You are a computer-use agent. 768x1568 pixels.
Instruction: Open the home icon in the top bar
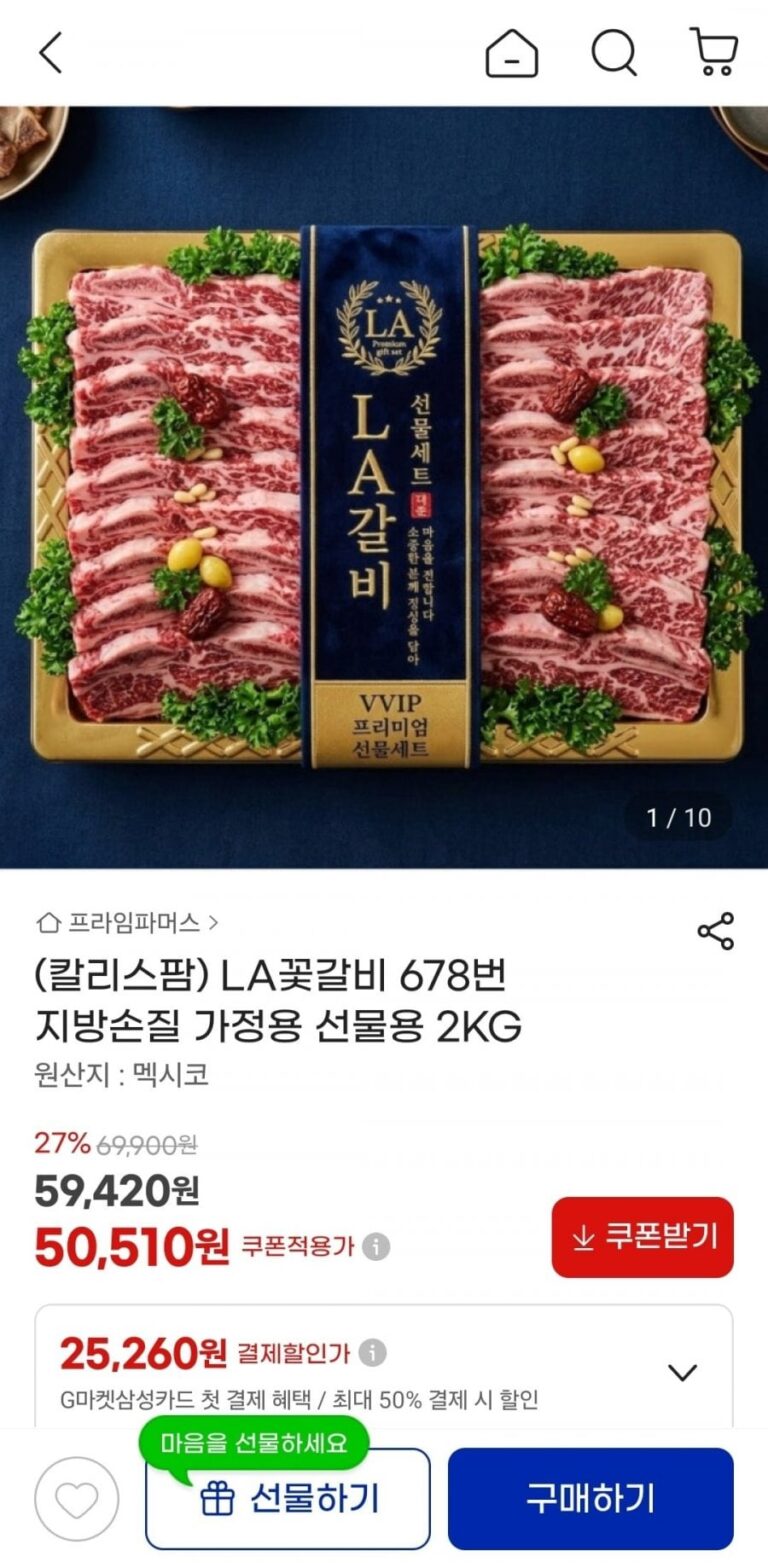(511, 52)
